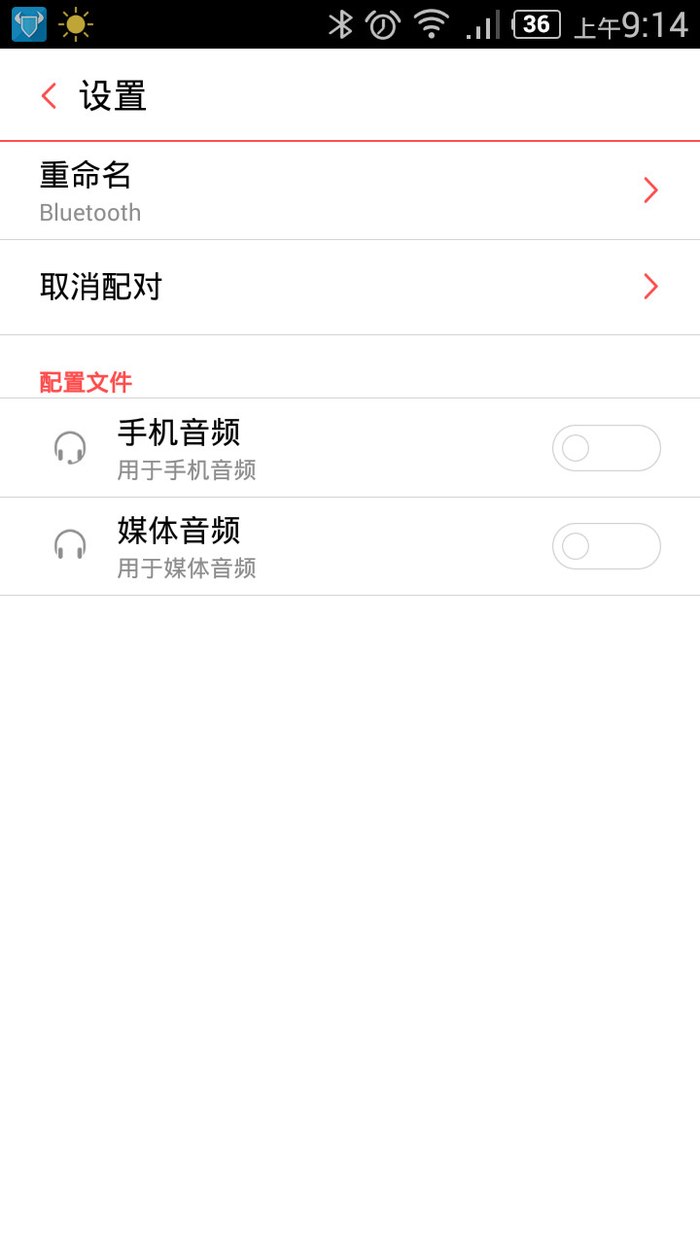Screen dimensions: 700x1244
Task: Open 重命名 to rename the Bluetooth device
Action: click(x=350, y=190)
